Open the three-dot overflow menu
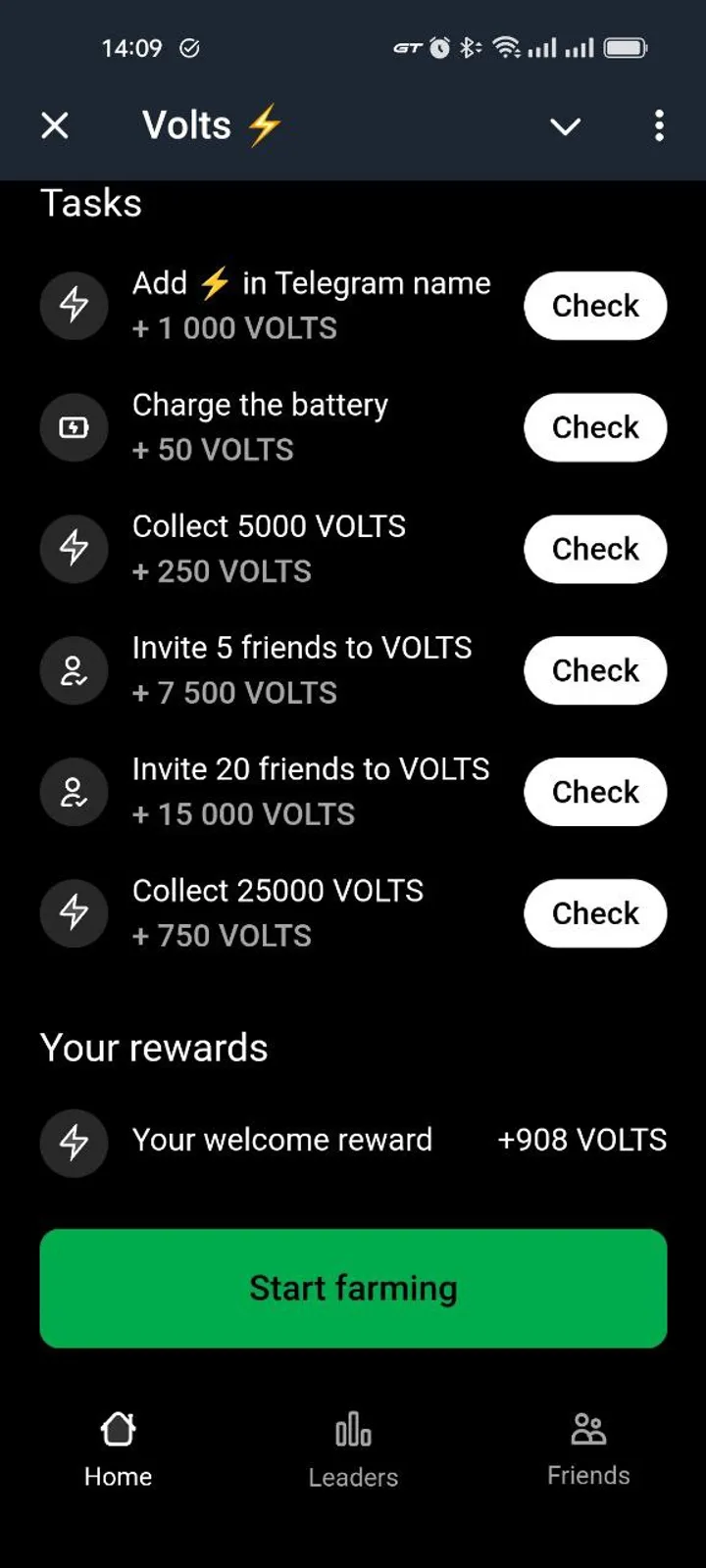Image resolution: width=706 pixels, height=1568 pixels. click(x=659, y=126)
